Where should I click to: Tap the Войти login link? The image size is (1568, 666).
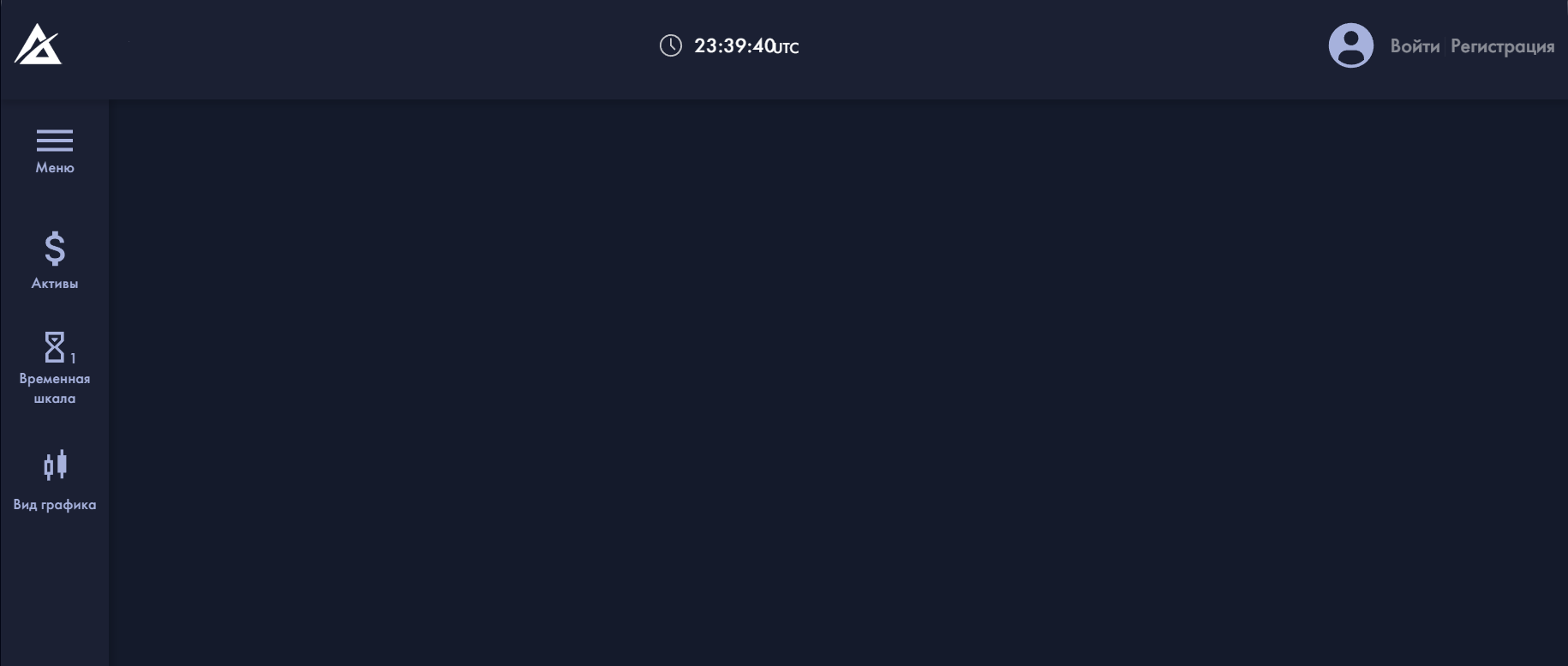coord(1414,46)
